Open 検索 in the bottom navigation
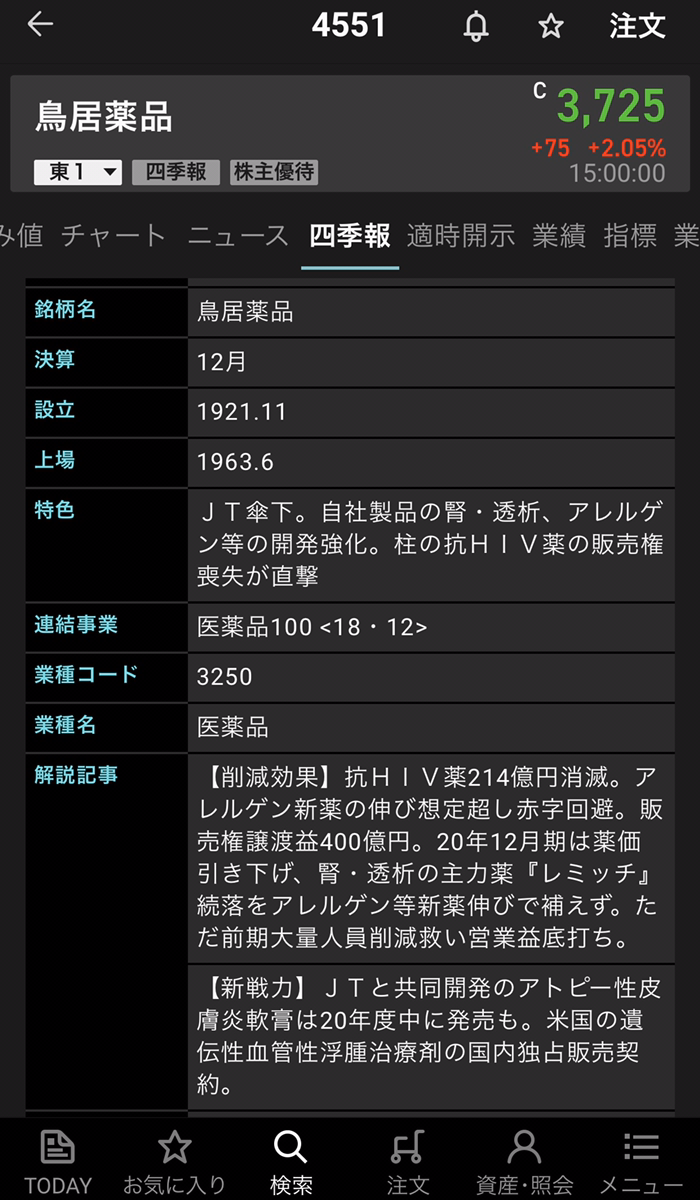Image resolution: width=700 pixels, height=1200 pixels. pos(291,1160)
